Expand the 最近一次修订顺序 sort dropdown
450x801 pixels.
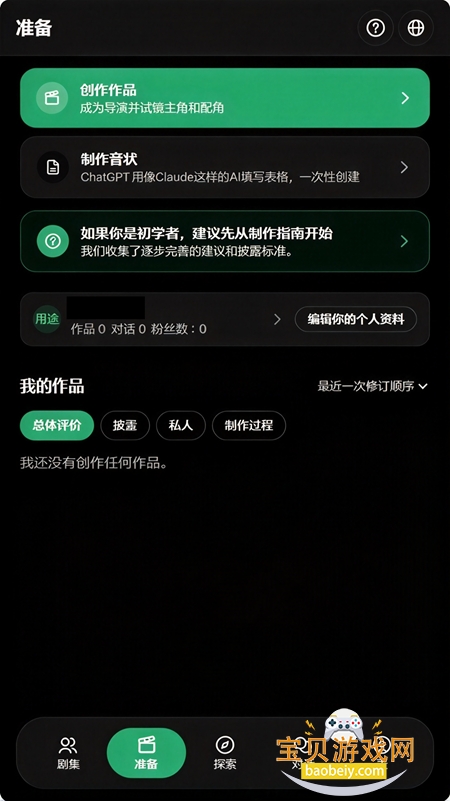tap(372, 386)
